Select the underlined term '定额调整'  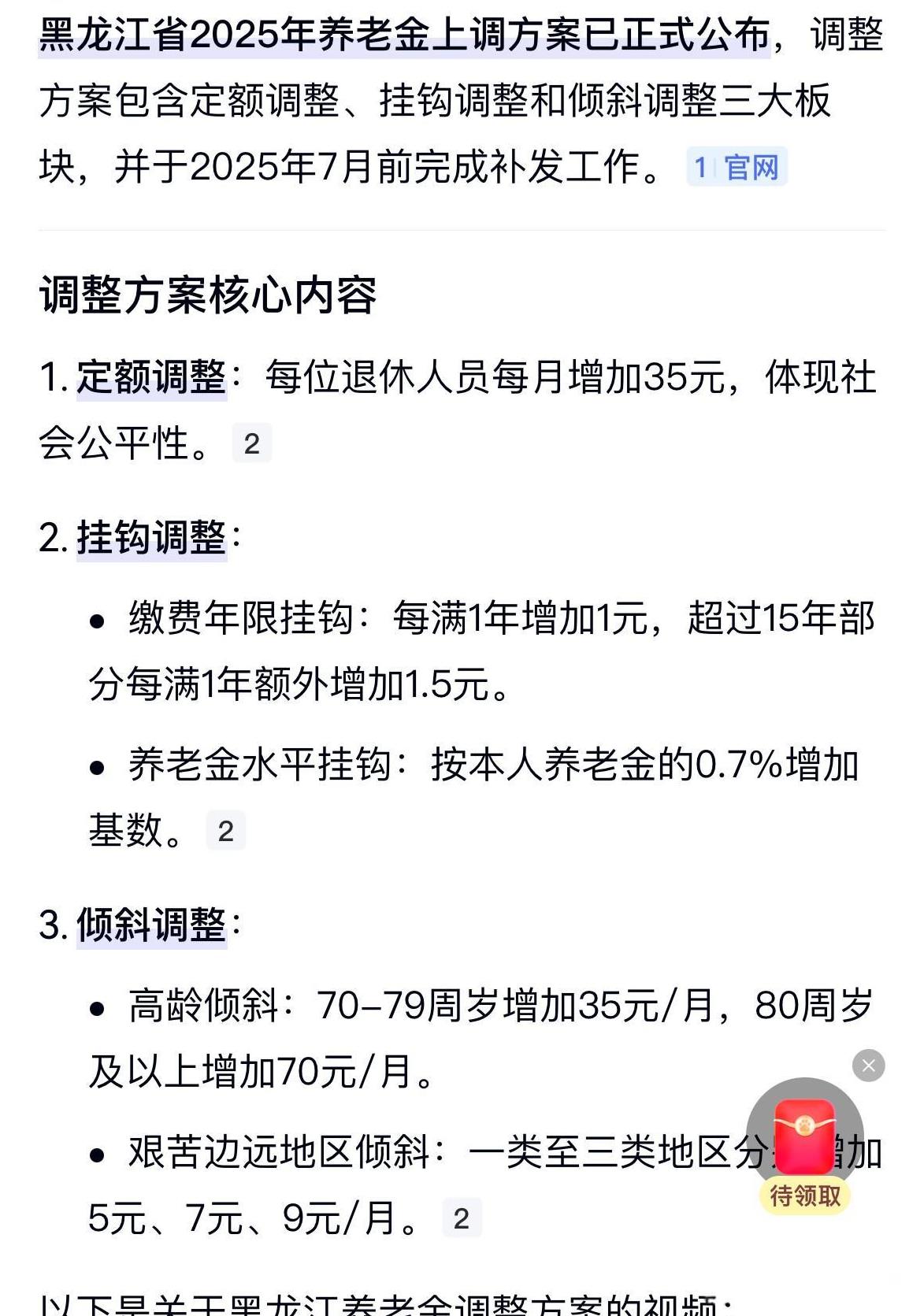(x=152, y=377)
